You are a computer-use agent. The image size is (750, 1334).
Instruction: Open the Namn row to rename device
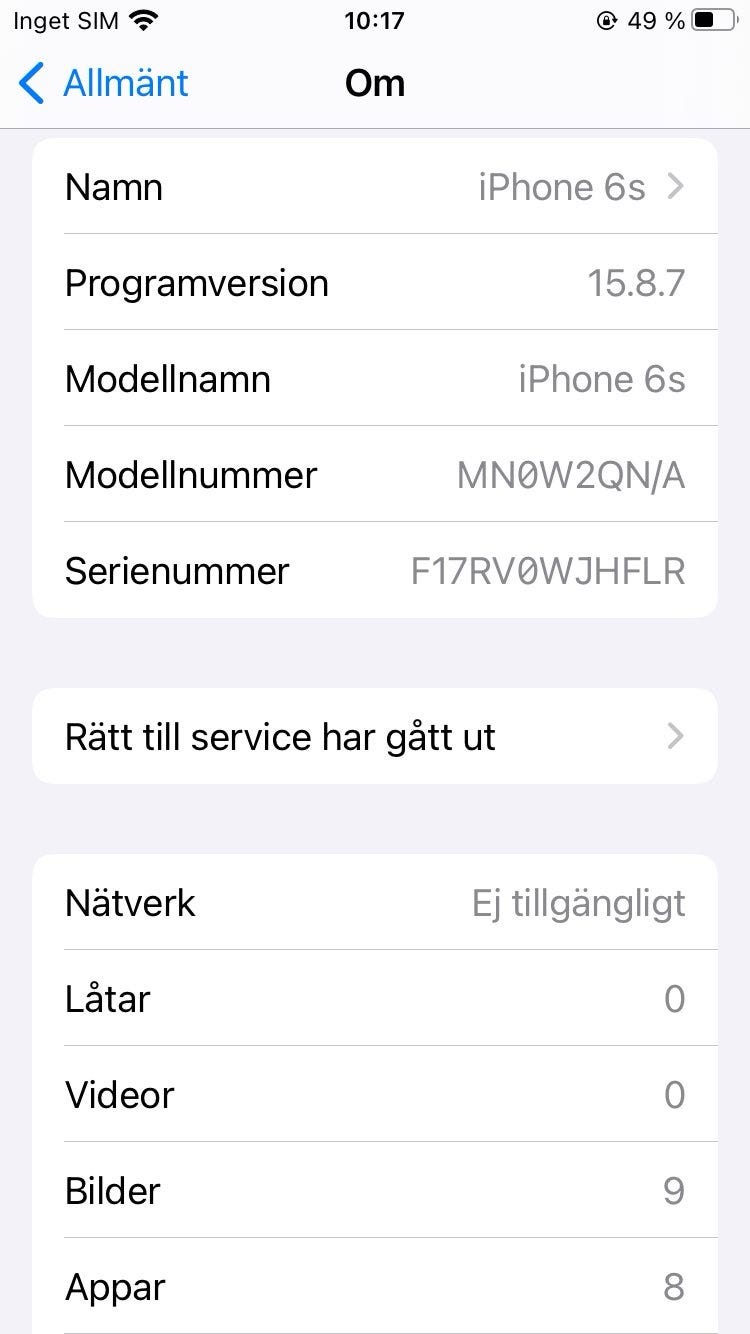tap(375, 187)
